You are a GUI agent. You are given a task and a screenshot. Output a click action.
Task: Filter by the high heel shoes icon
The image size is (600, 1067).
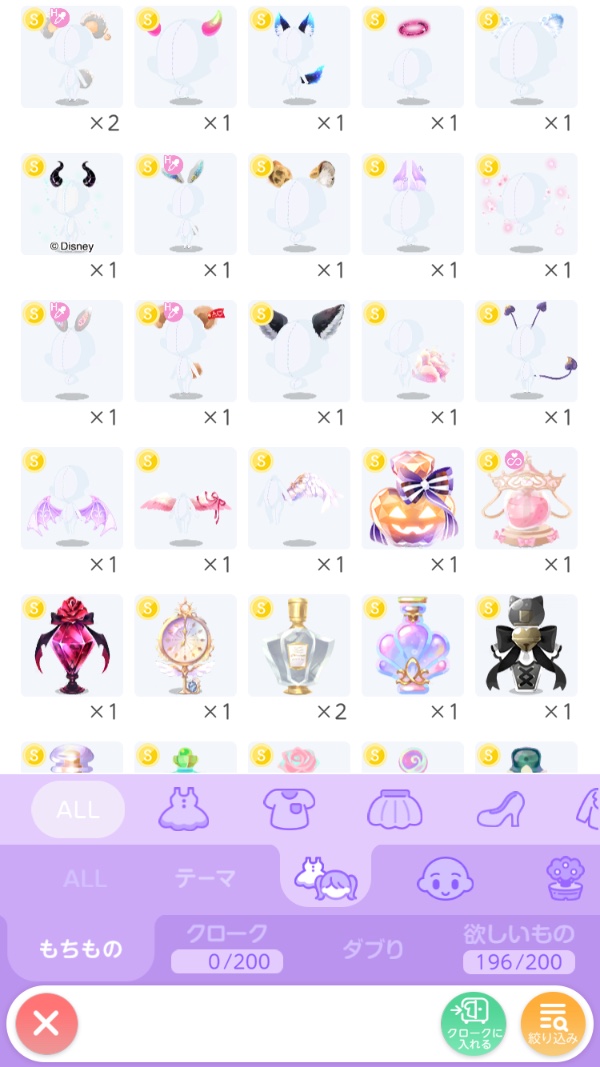click(500, 809)
